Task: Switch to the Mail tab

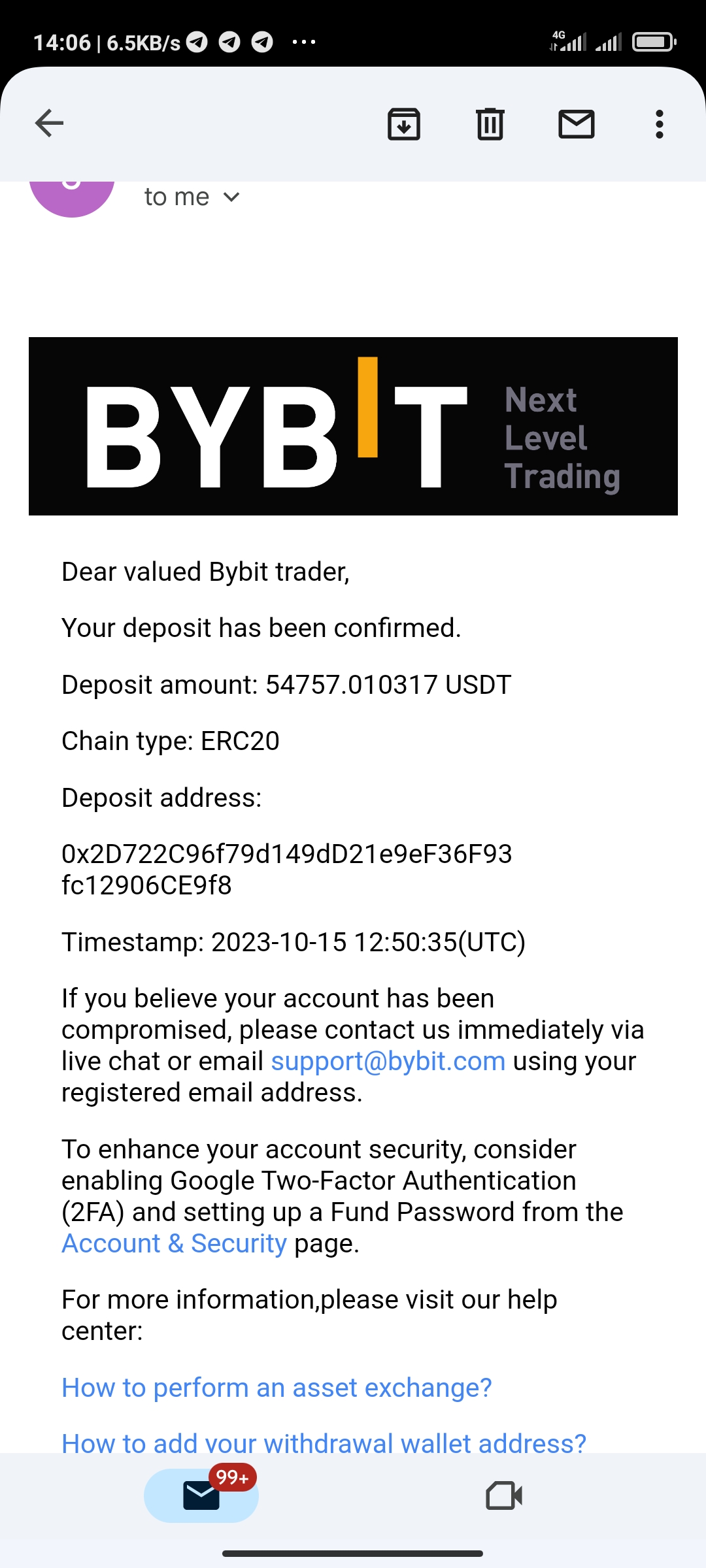Action: (x=201, y=1495)
